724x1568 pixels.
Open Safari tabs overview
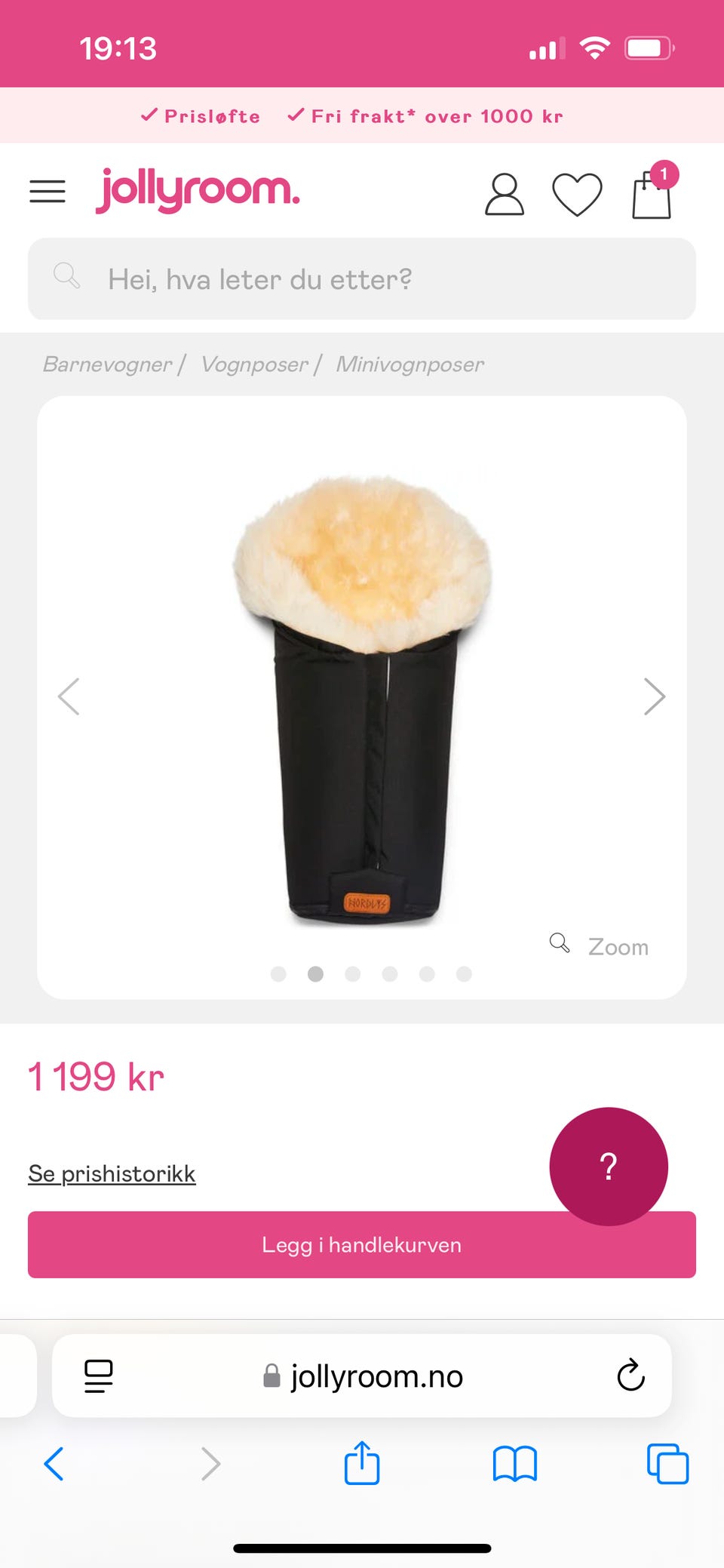click(x=667, y=1464)
